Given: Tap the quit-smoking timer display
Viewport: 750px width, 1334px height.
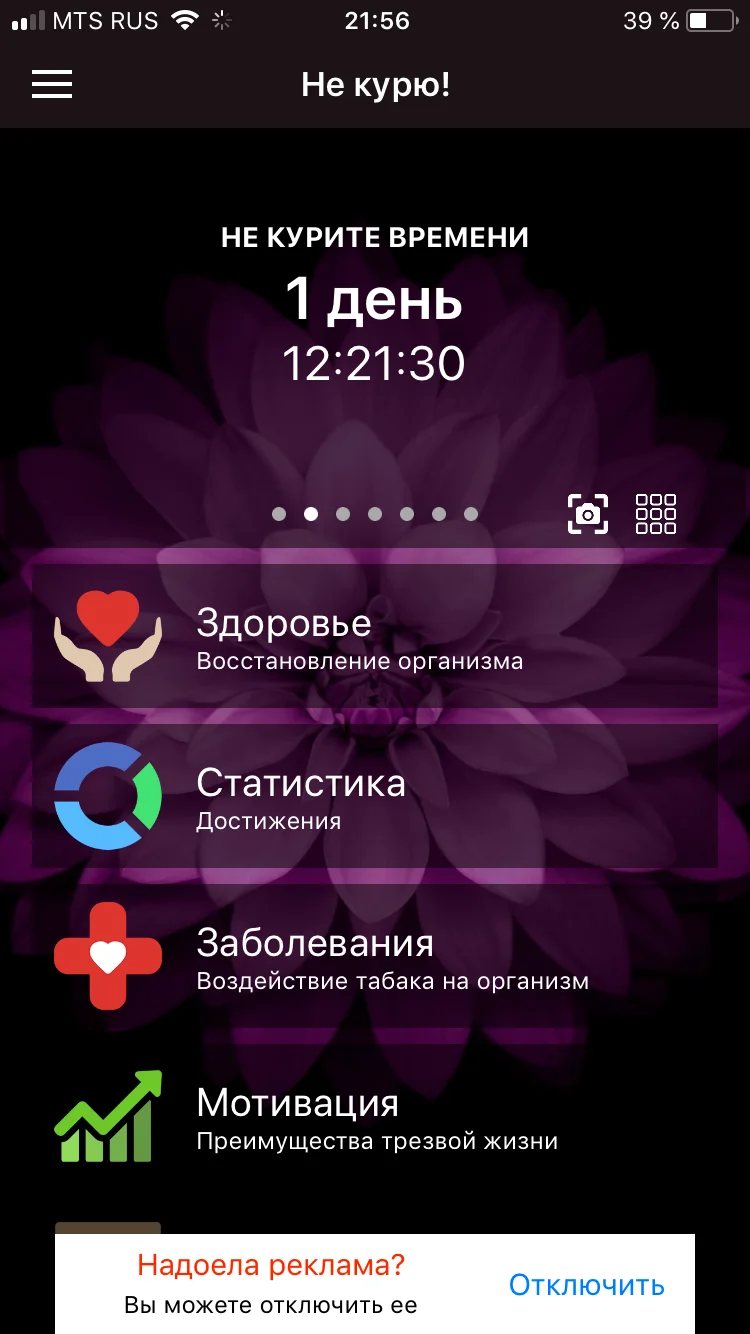Looking at the screenshot, I should [x=375, y=363].
